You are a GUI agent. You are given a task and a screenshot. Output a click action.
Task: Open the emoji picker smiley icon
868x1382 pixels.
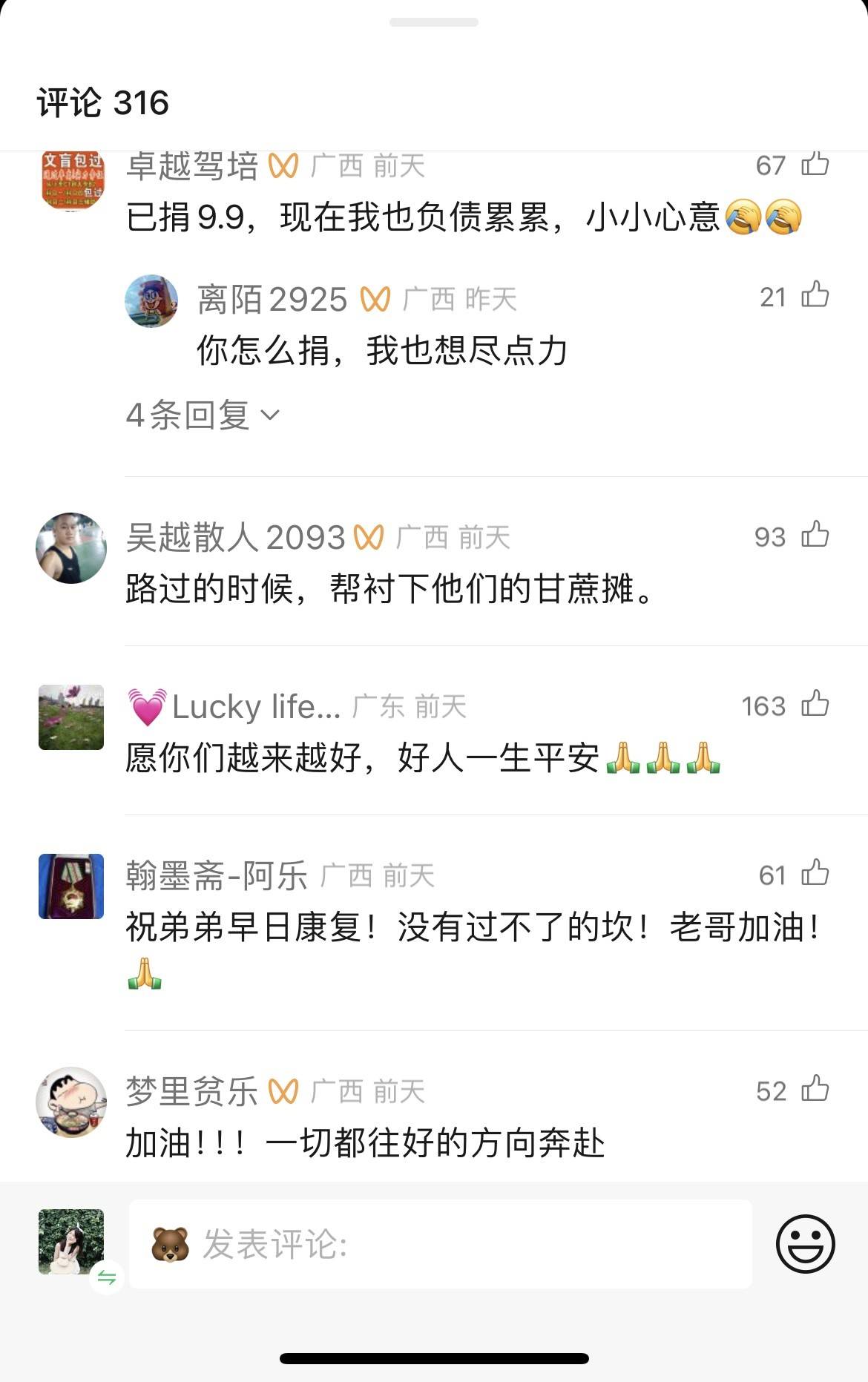[805, 1244]
